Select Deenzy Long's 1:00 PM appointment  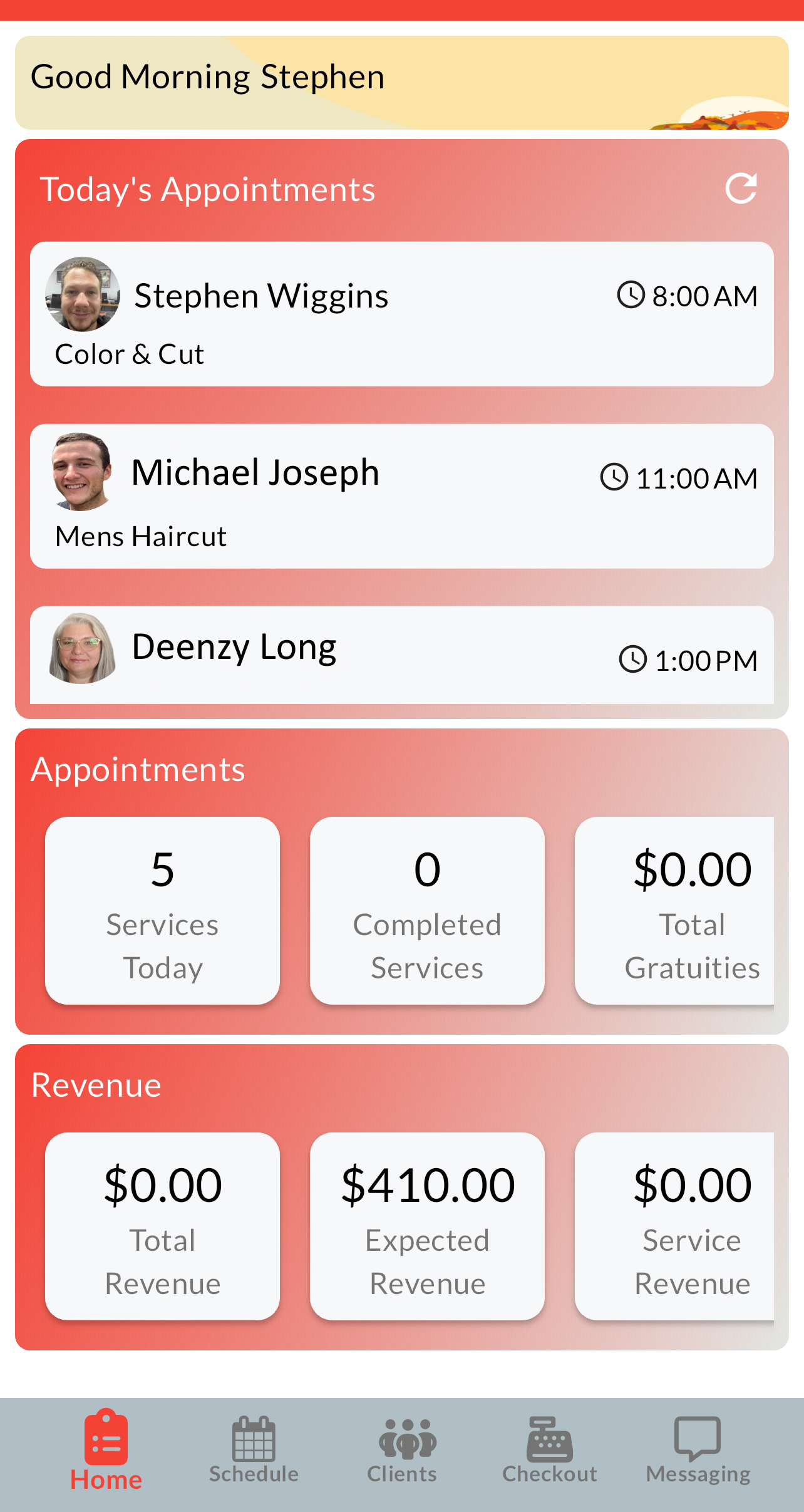click(402, 655)
